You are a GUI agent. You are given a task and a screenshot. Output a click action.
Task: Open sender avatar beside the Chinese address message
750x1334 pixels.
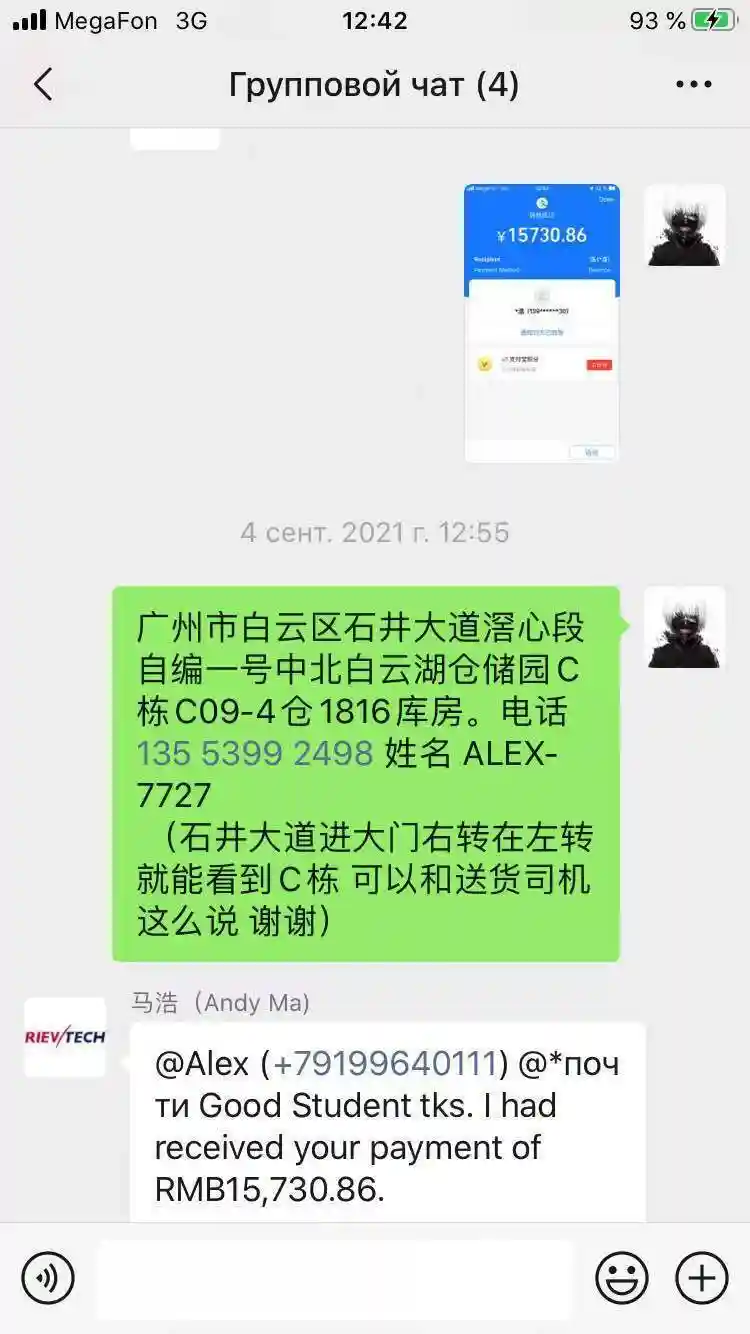[684, 627]
